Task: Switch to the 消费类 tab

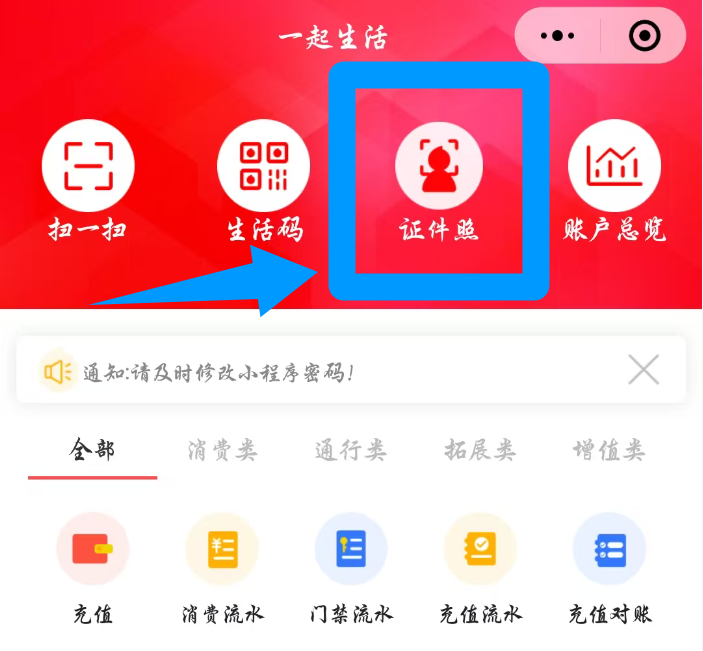Action: click(x=222, y=451)
